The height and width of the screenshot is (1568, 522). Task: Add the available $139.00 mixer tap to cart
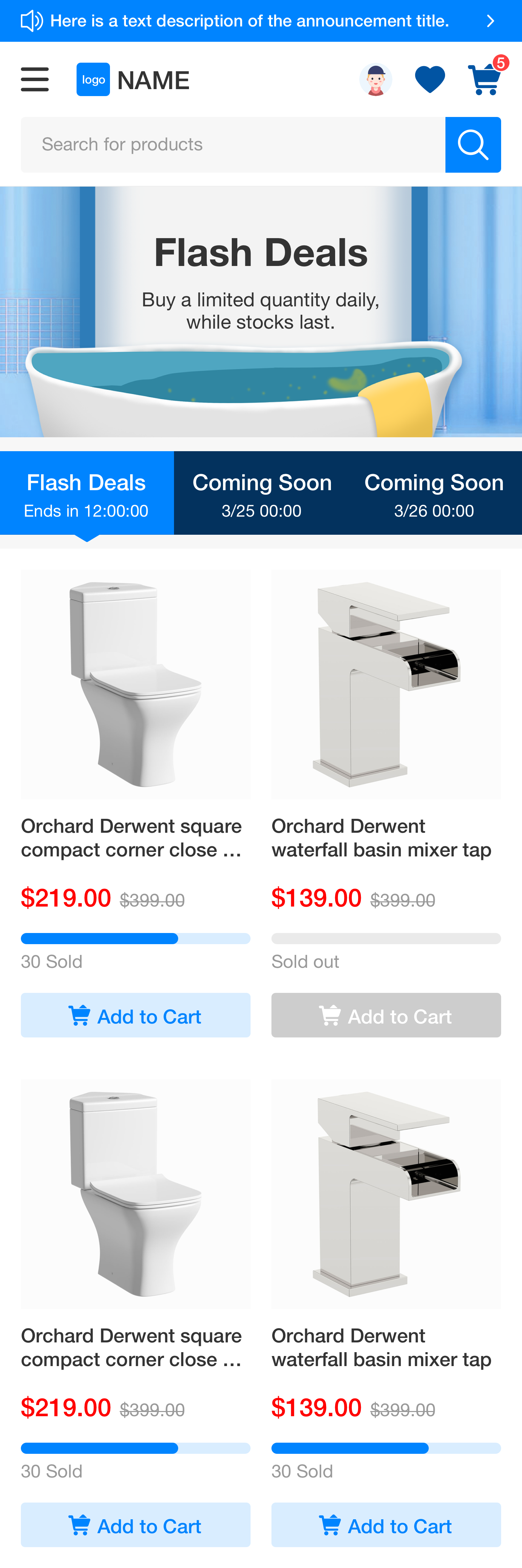386,1525
